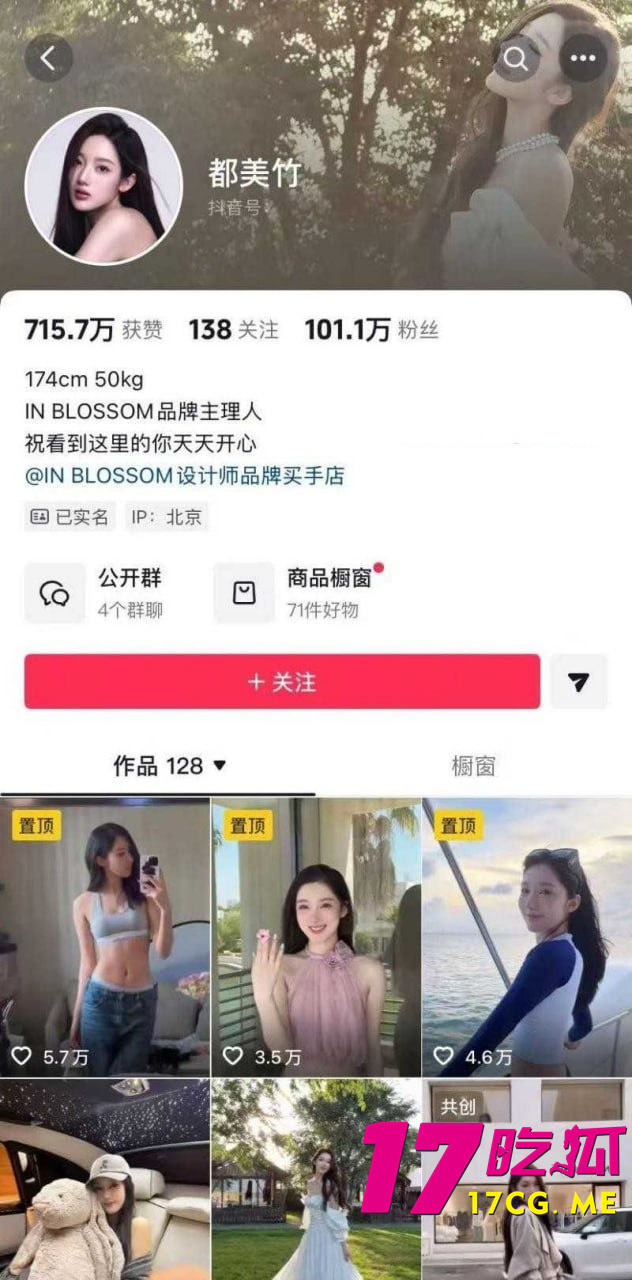View the 138 关注 following list
Image resolution: width=632 pixels, height=1280 pixels.
234,330
